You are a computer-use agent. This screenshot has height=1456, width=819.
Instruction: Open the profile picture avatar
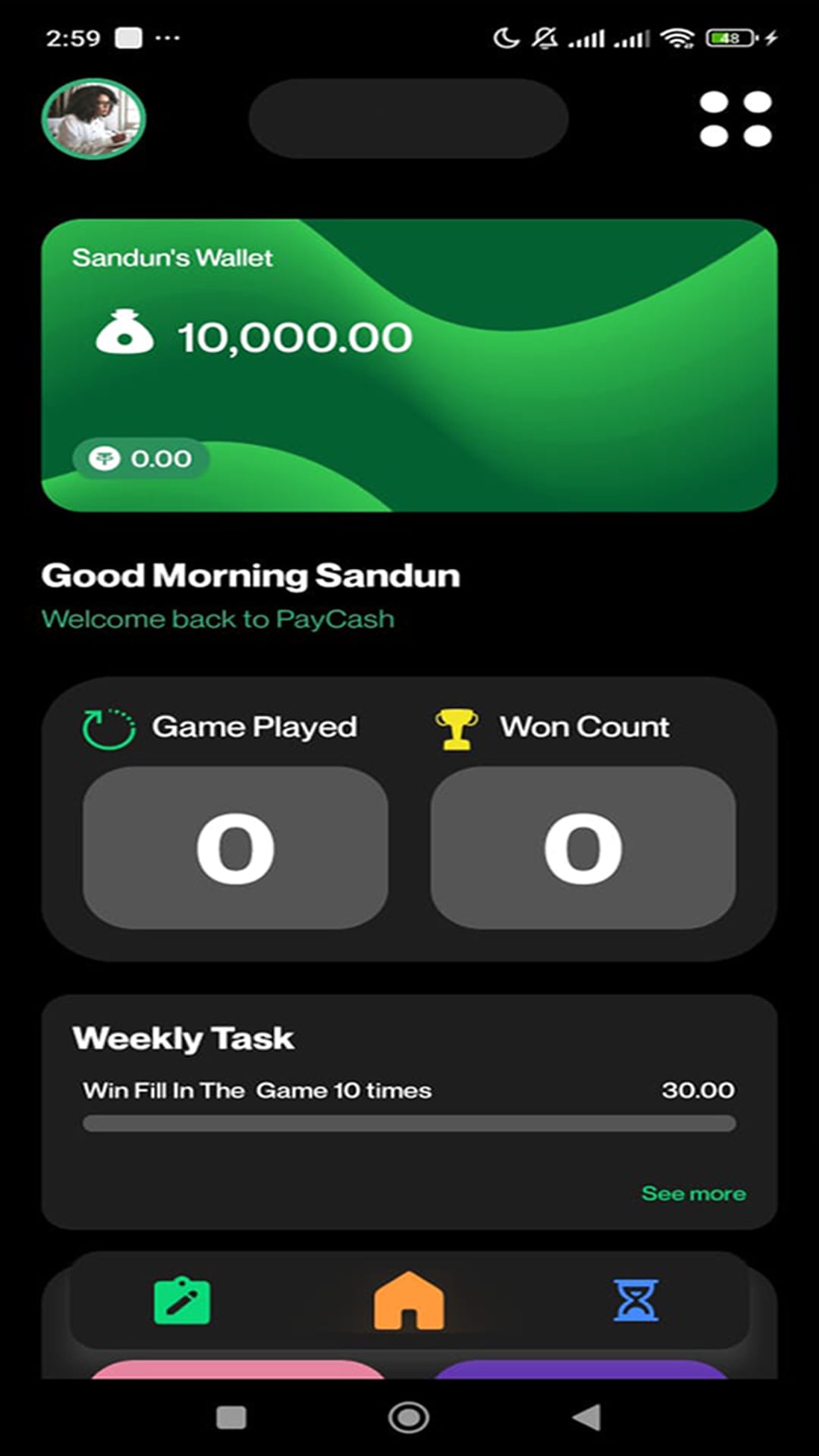coord(93,119)
